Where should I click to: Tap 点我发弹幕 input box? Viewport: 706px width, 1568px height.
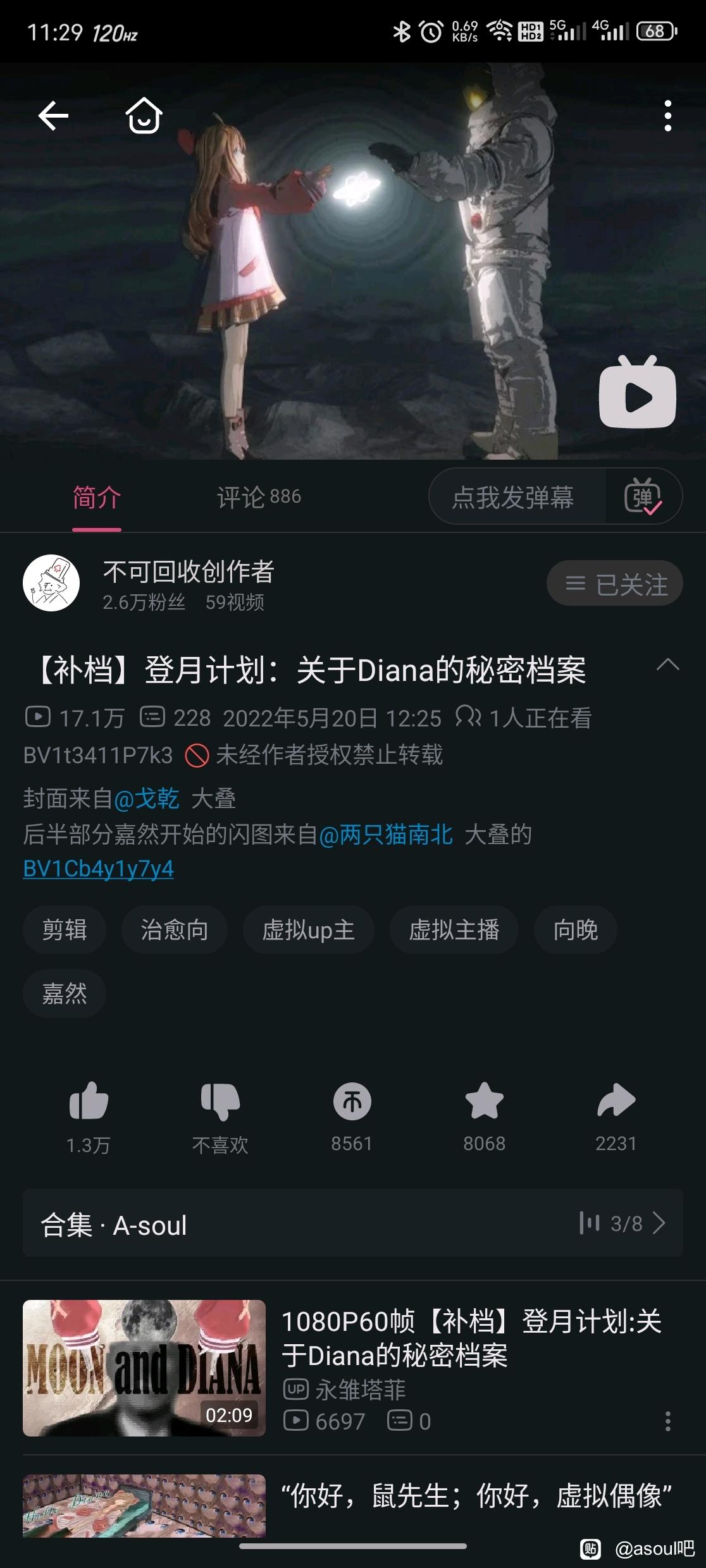pos(514,498)
